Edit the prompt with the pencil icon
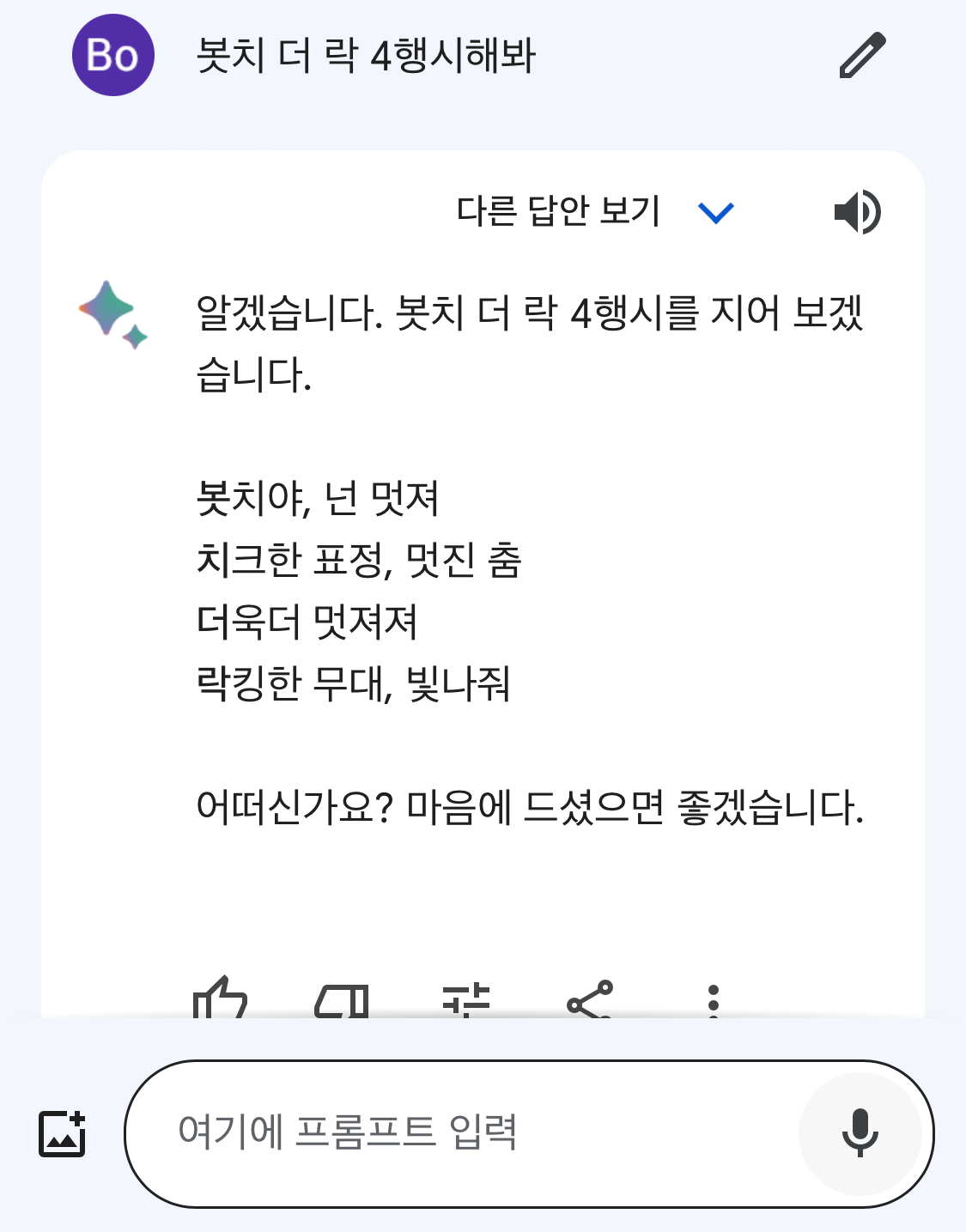 [x=862, y=55]
